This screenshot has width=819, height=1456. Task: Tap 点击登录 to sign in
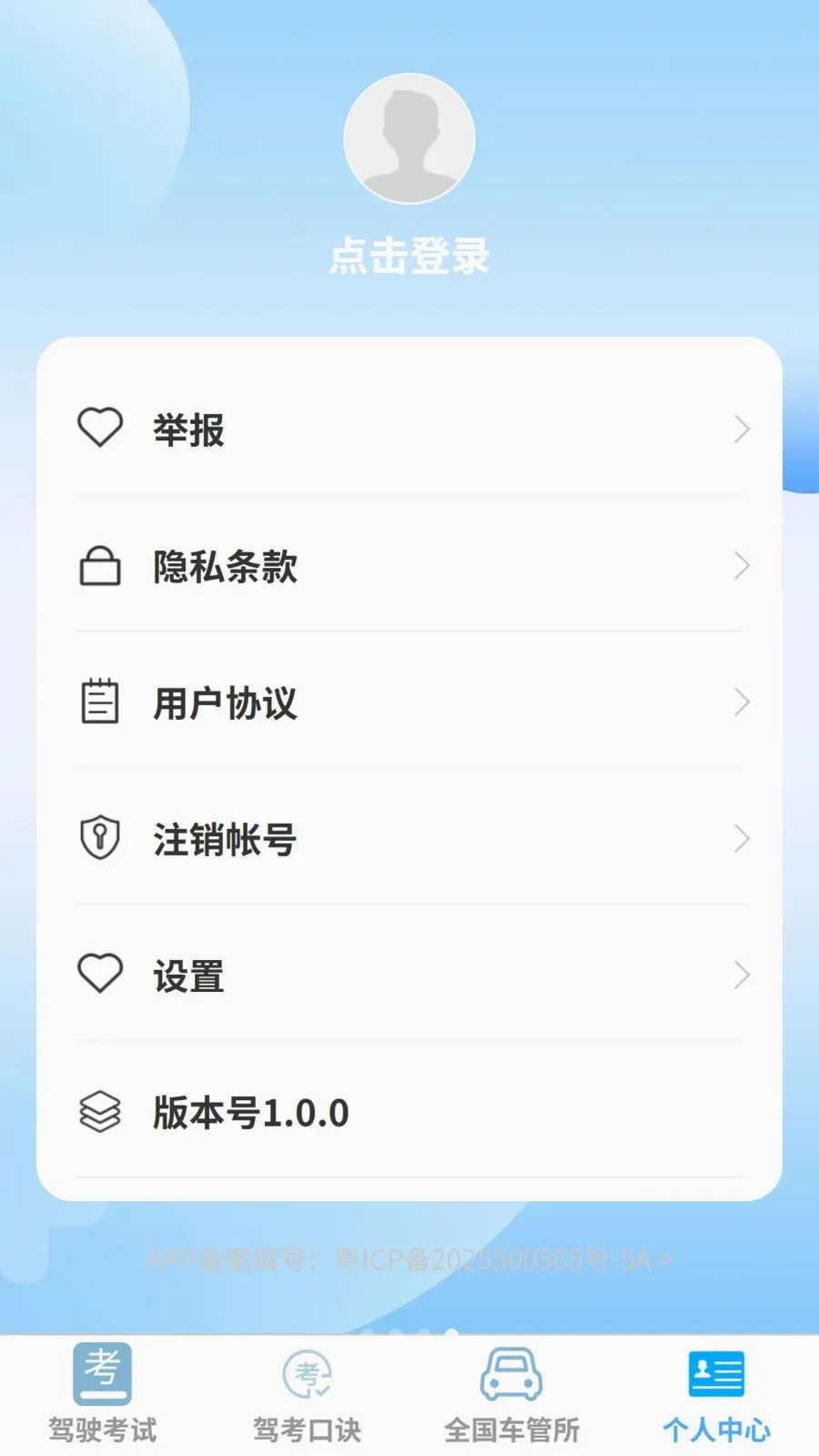point(409,256)
